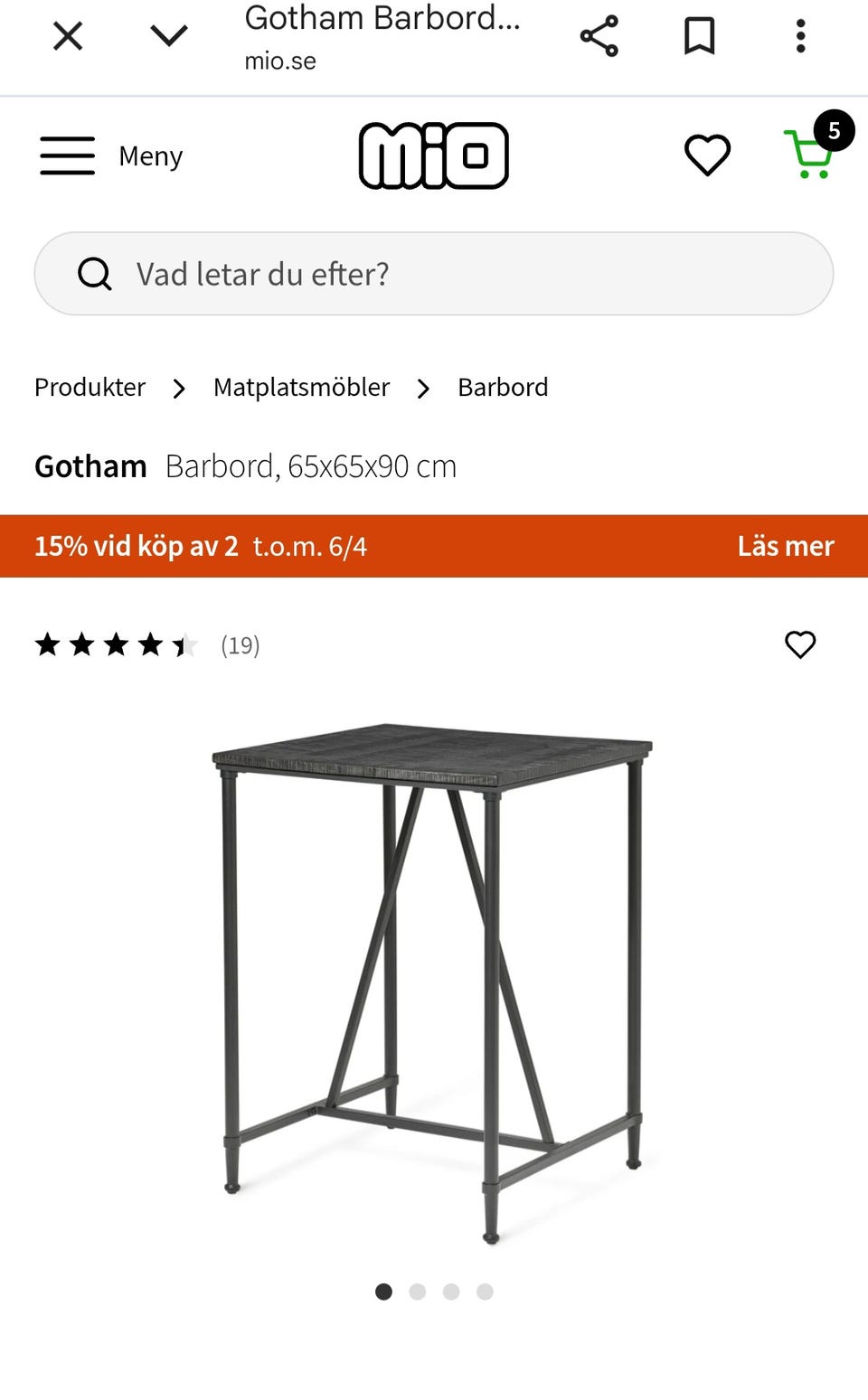Image resolution: width=868 pixels, height=1400 pixels.
Task: Collapse the page with the down chevron
Action: [167, 36]
